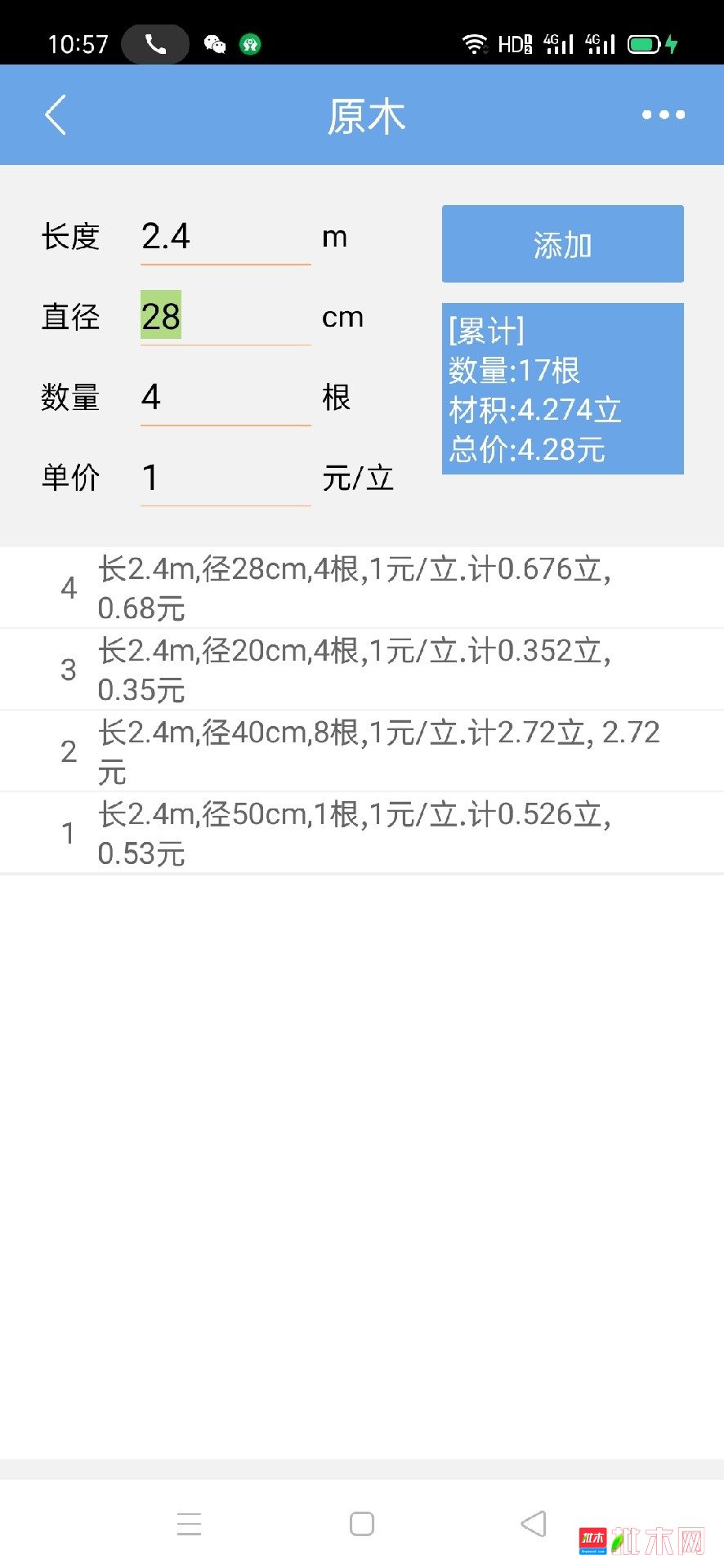724x1568 pixels.
Task: Select entry 2 with 径40cm
Action: pyautogui.click(x=362, y=751)
